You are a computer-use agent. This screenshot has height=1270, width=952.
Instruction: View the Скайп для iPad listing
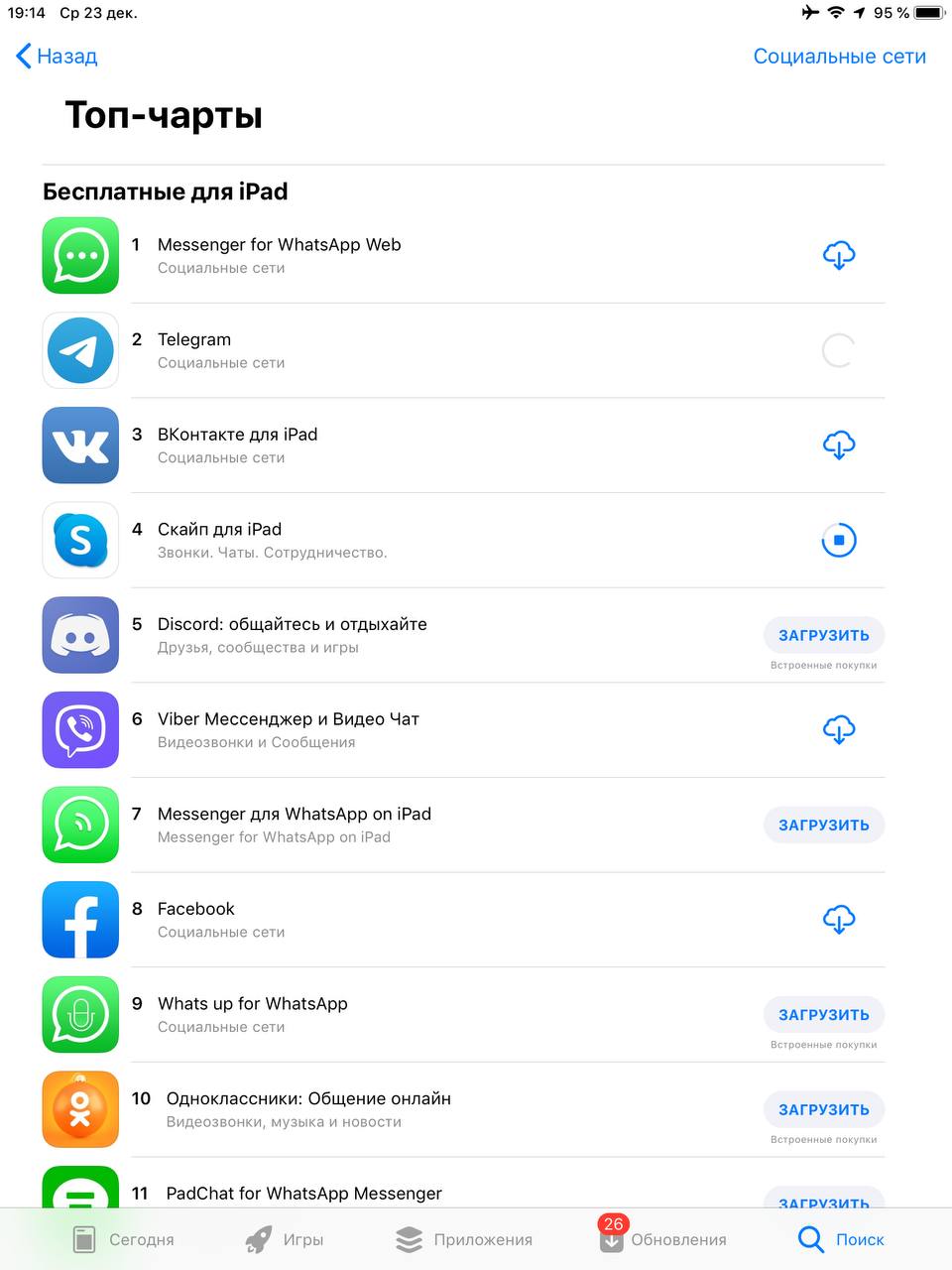[219, 530]
